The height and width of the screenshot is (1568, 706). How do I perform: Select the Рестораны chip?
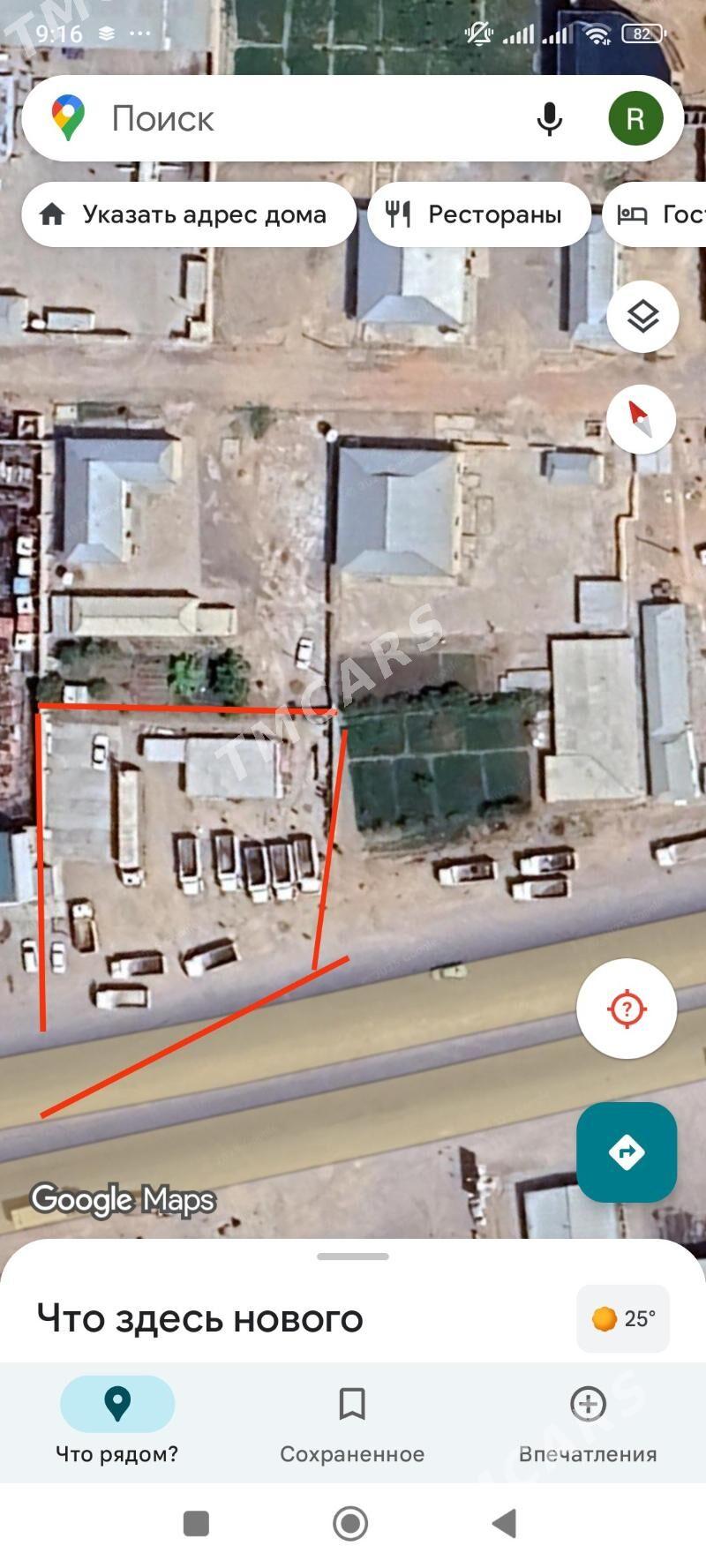click(x=478, y=214)
